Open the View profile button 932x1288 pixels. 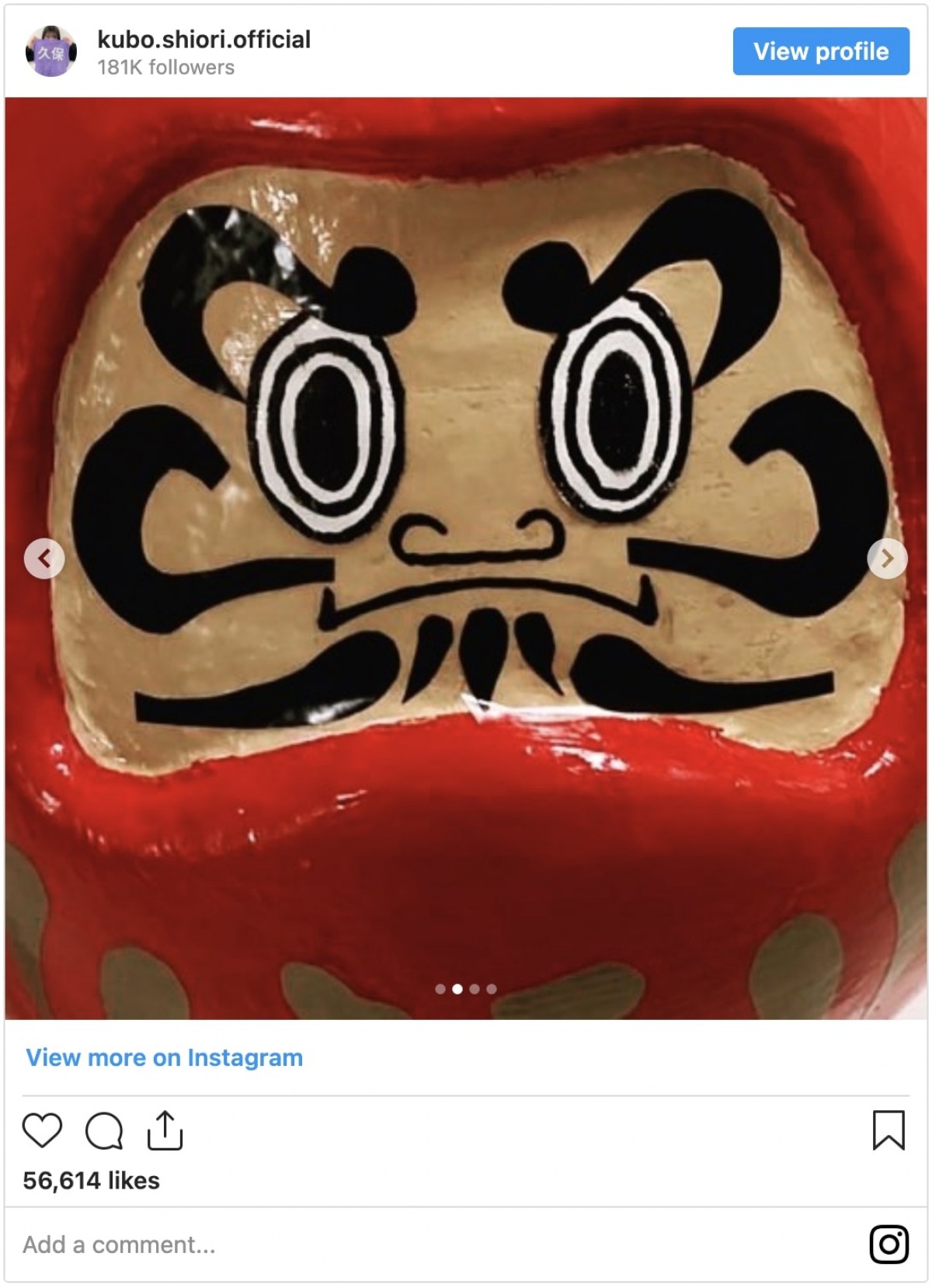820,51
